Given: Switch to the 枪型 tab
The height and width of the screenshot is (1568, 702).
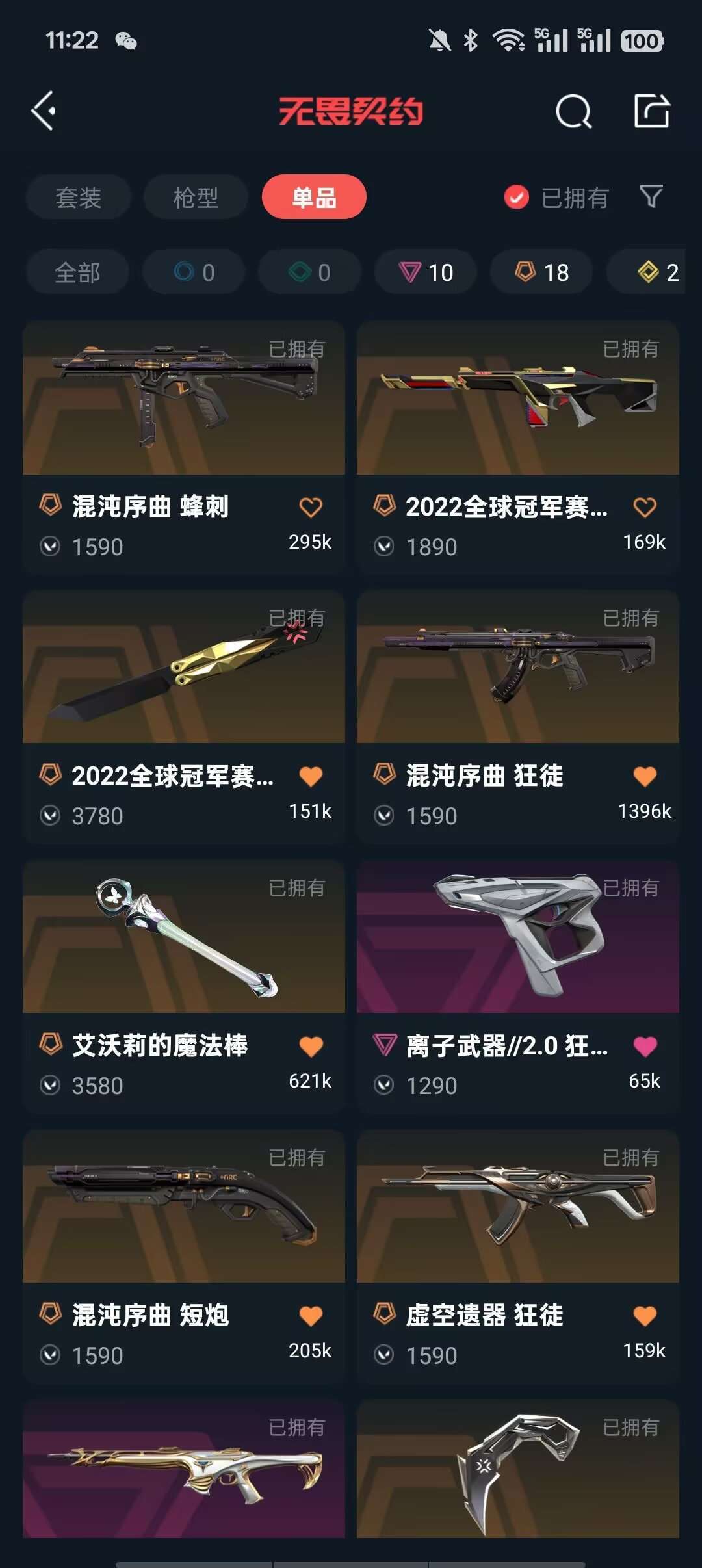Looking at the screenshot, I should 196,197.
